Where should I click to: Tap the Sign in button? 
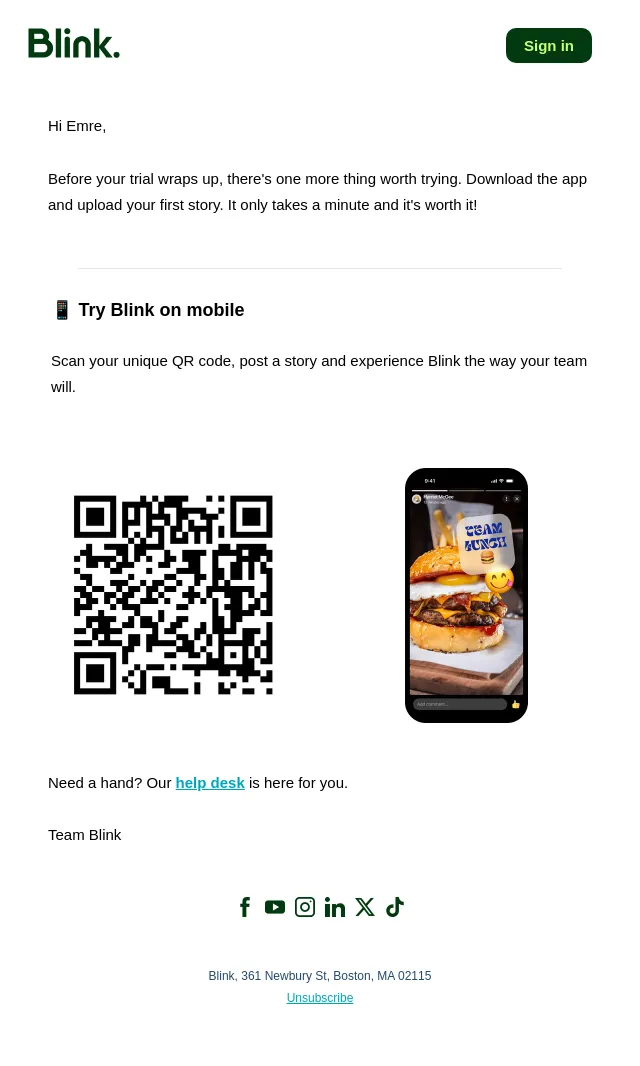[548, 46]
